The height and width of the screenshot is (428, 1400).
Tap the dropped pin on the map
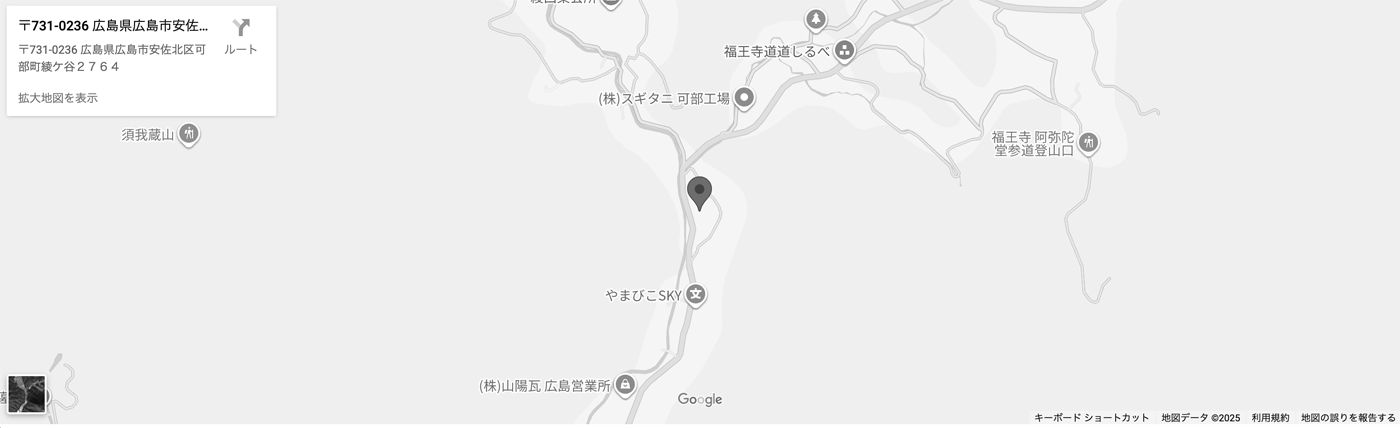(700, 191)
